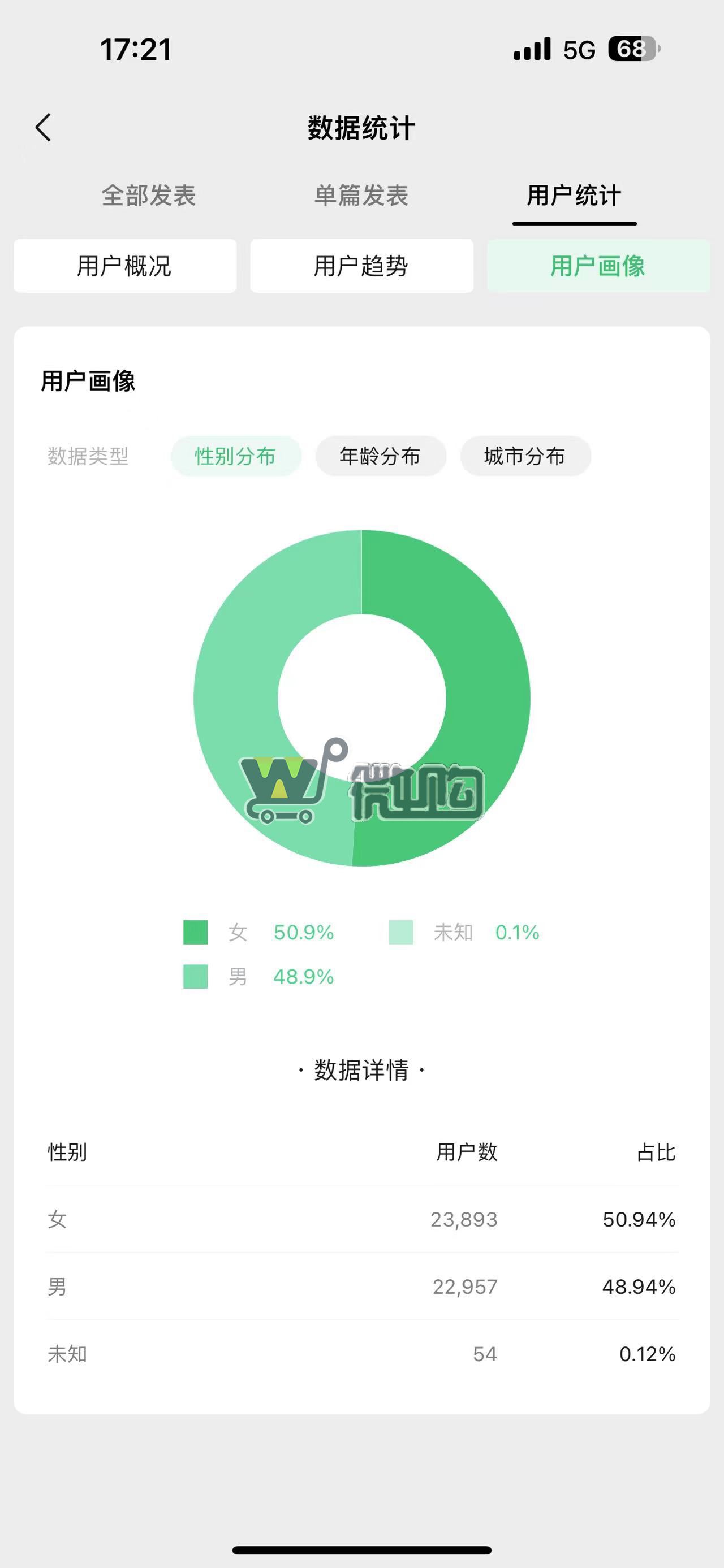The height and width of the screenshot is (1568, 724).
Task: Select the 性别分布 data type chip
Action: click(236, 456)
